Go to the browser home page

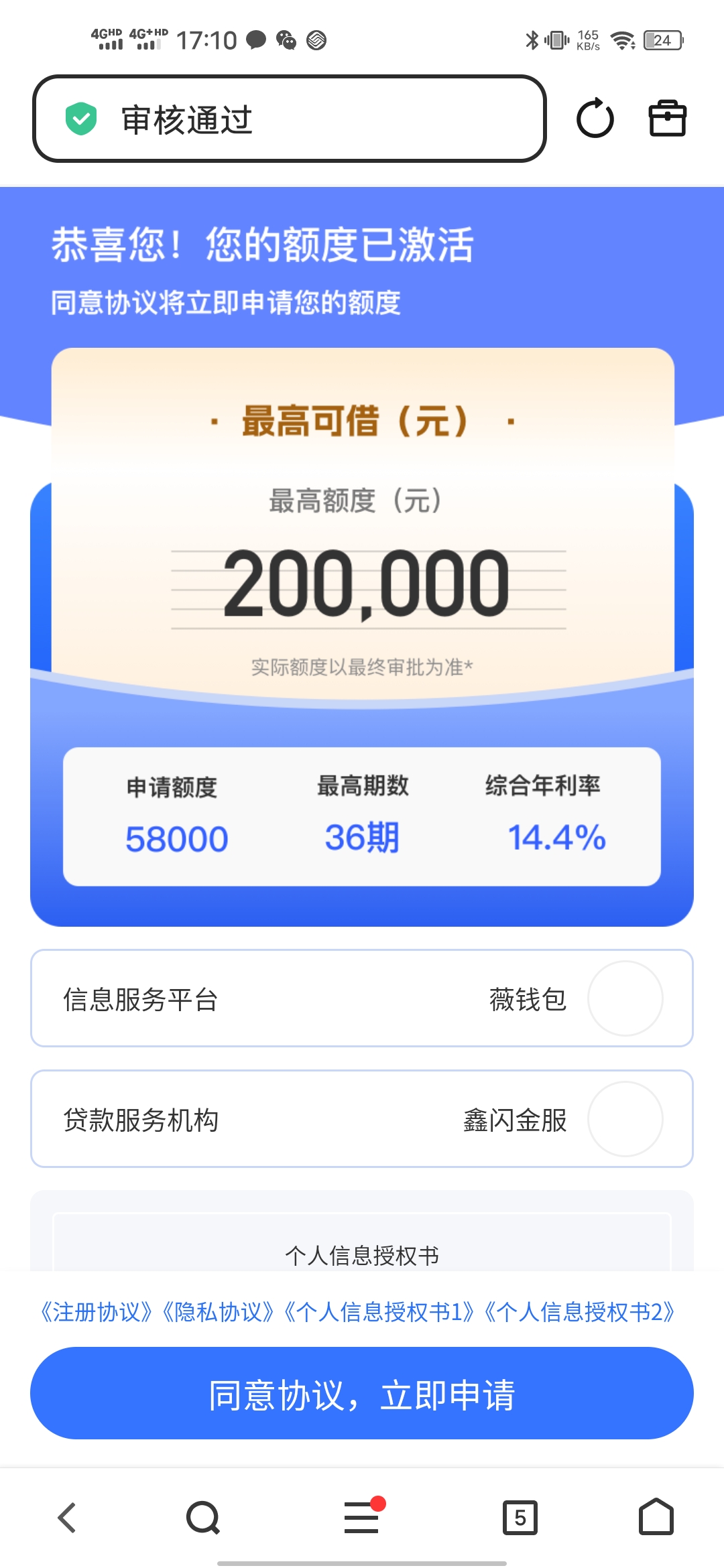point(656,1518)
